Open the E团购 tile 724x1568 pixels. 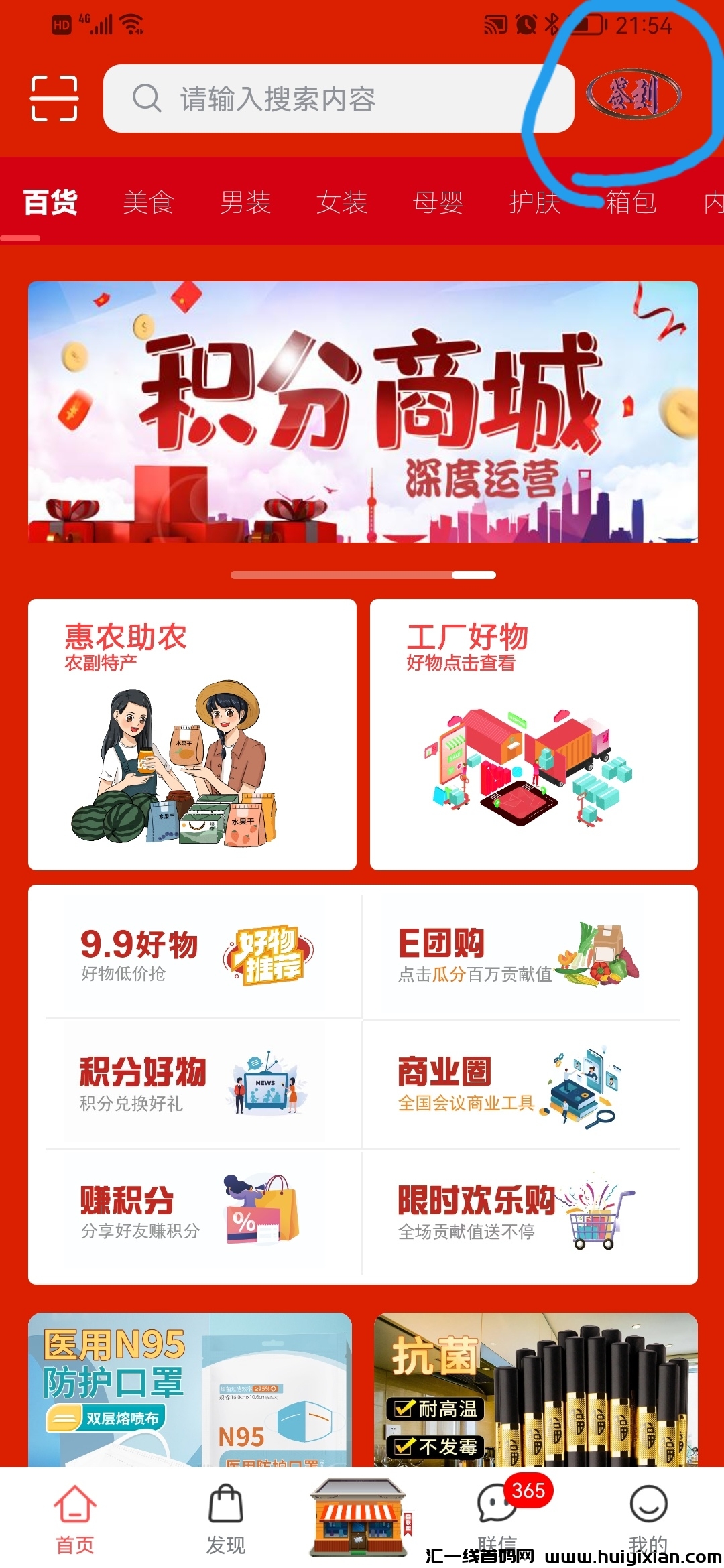click(x=516, y=954)
